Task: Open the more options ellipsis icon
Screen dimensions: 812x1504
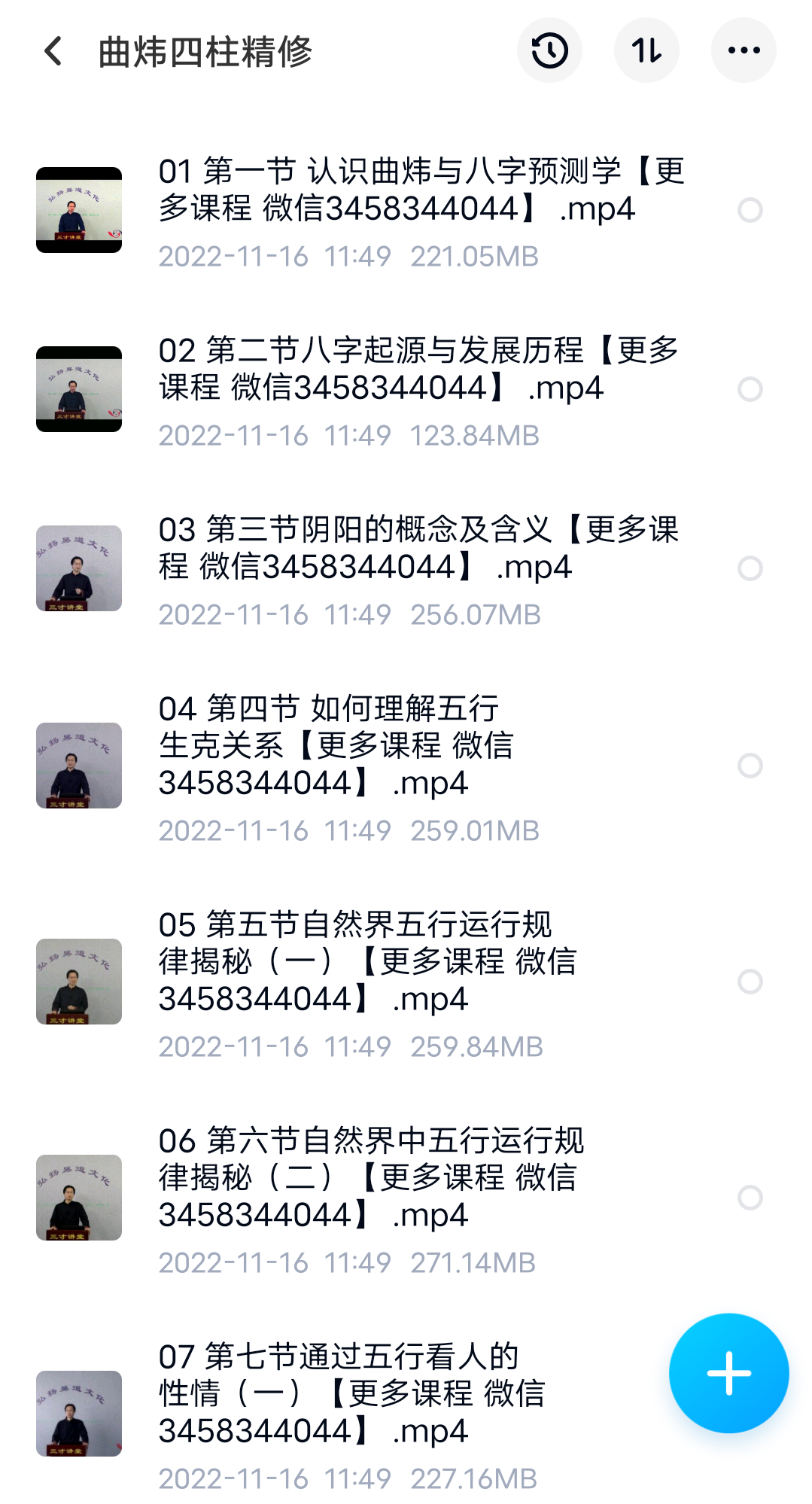Action: tap(742, 50)
